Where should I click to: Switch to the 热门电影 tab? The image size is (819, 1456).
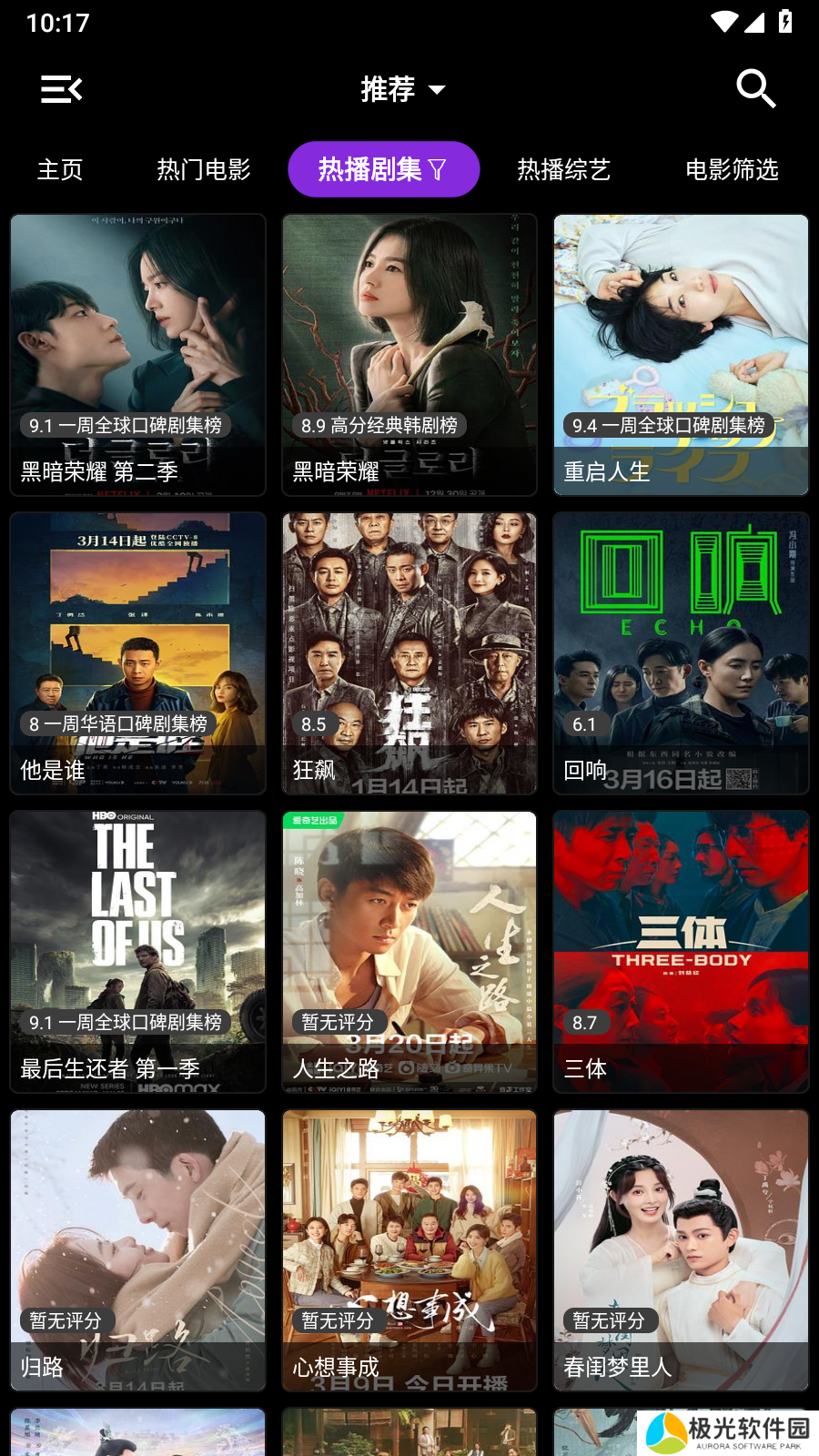[203, 169]
